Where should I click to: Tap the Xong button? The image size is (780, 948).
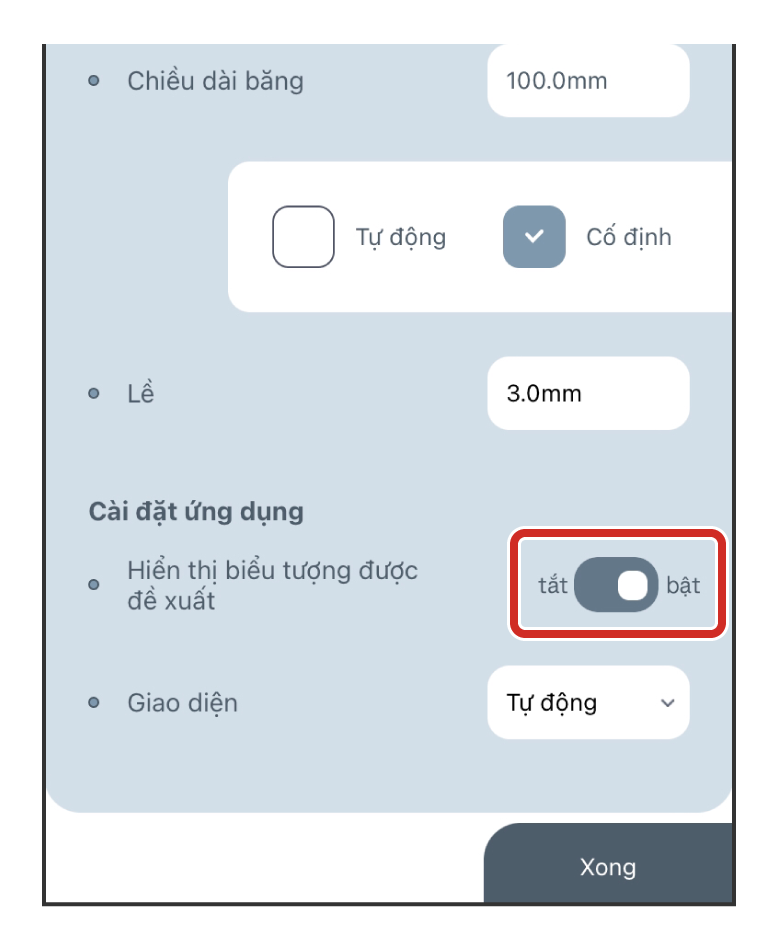[x=608, y=866]
